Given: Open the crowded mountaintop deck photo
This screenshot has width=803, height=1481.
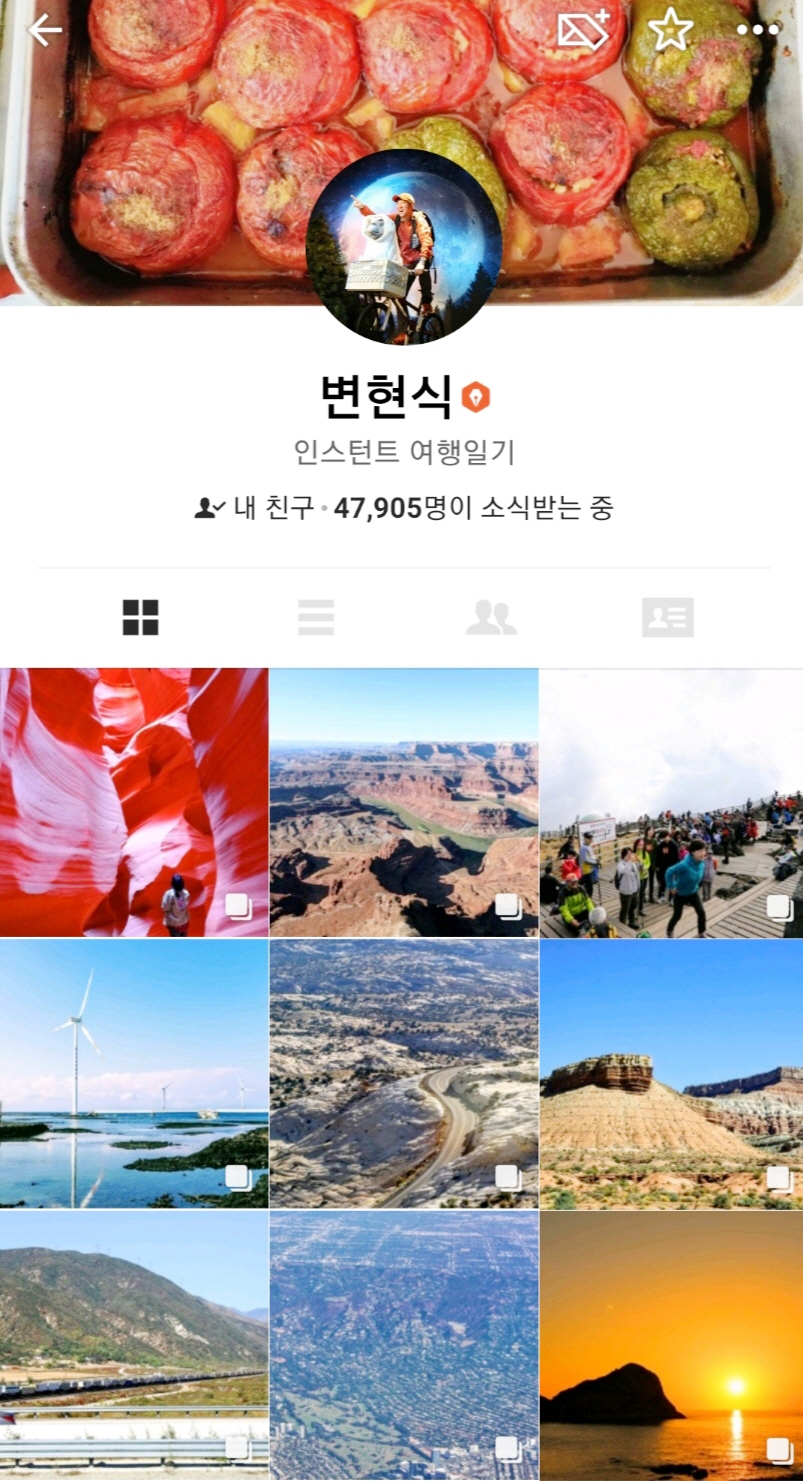Looking at the screenshot, I should tap(671, 802).
